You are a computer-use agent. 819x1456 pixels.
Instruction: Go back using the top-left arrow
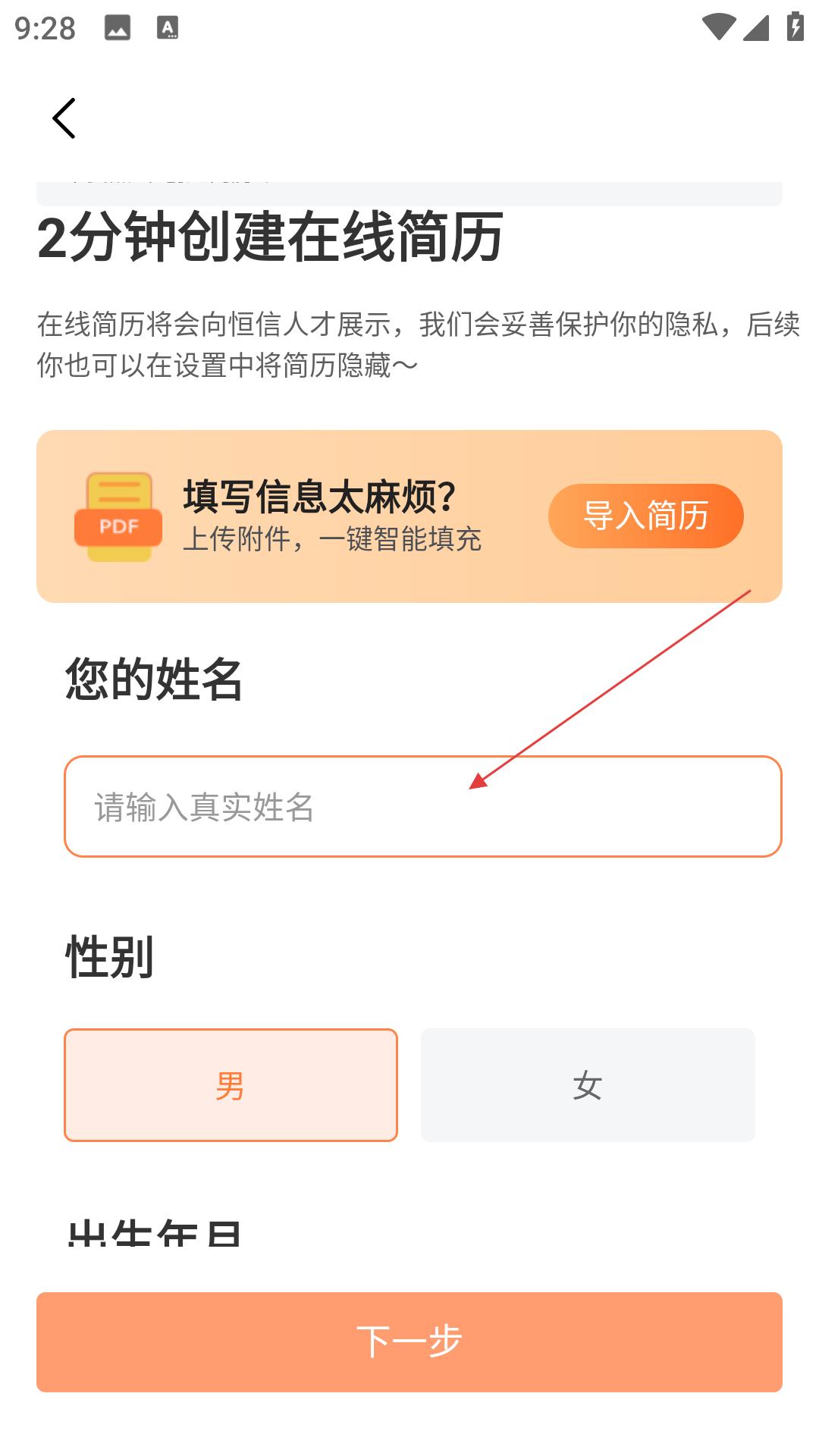(64, 118)
